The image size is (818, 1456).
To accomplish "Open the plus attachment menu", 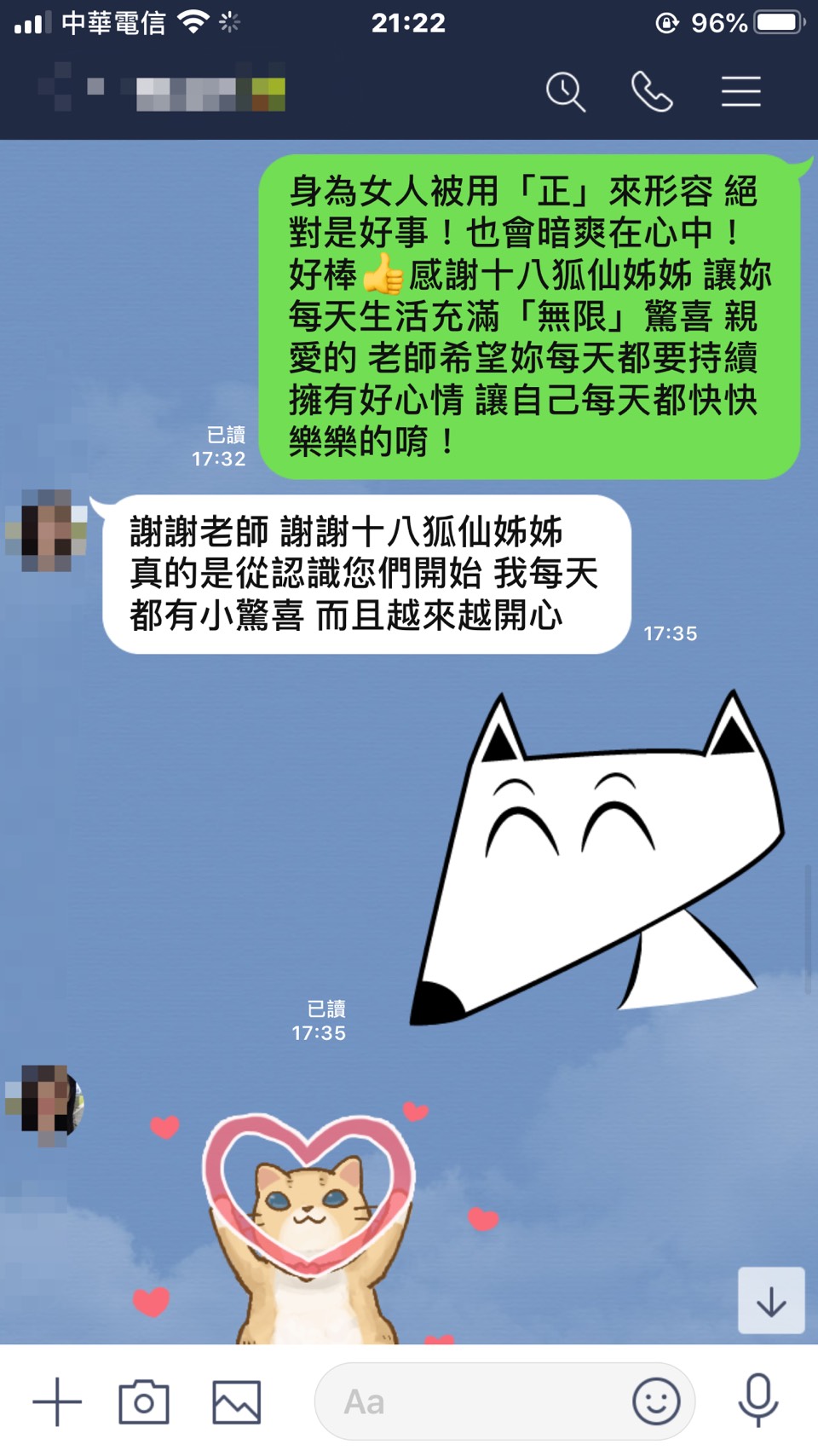I will (57, 1401).
